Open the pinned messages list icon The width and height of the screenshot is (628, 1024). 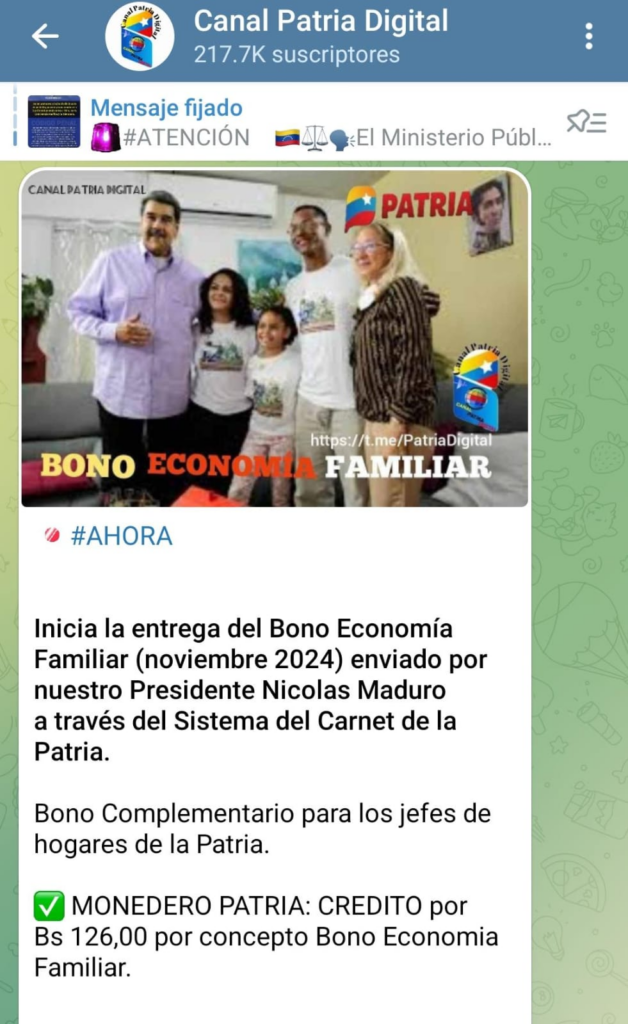586,122
